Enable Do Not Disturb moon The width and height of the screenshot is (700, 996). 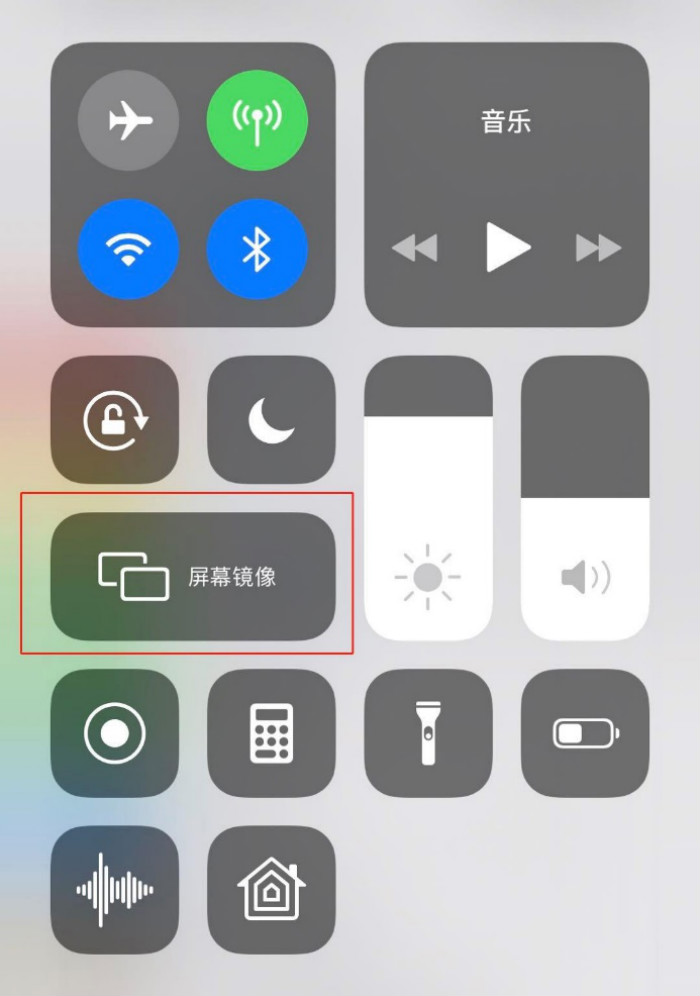pyautogui.click(x=271, y=420)
